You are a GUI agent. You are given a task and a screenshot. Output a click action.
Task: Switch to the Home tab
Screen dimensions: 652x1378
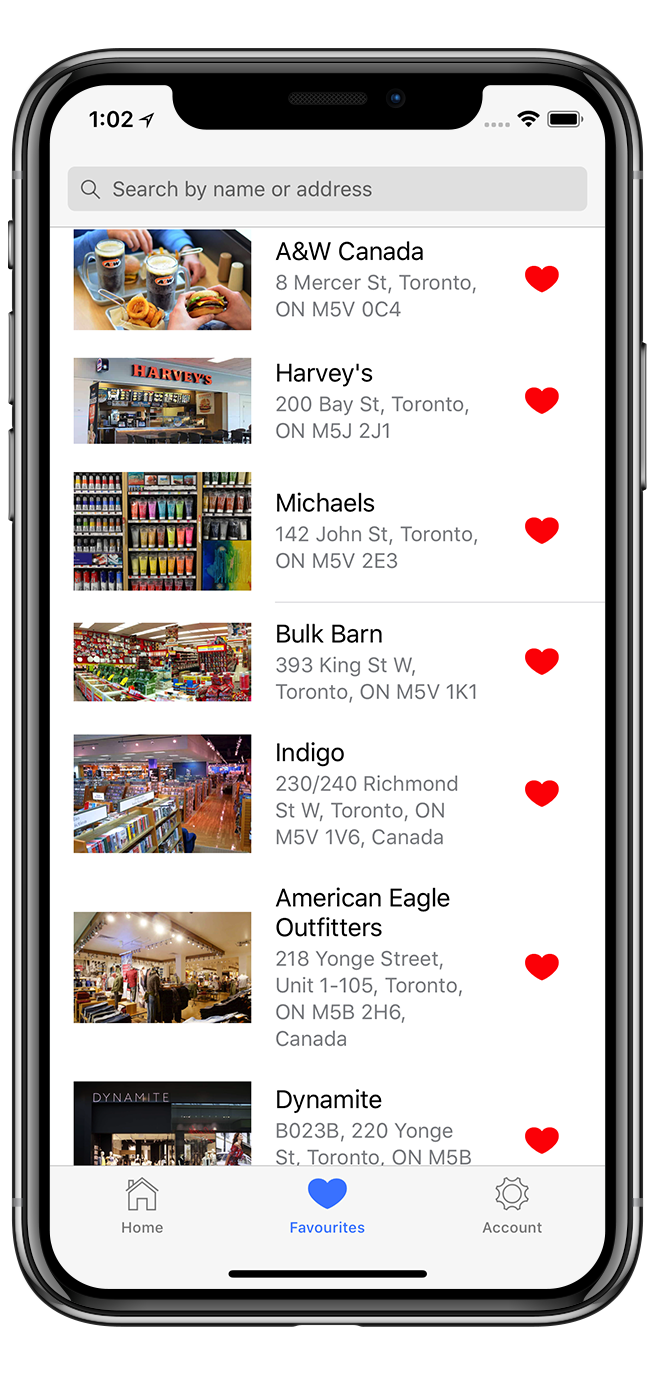coord(142,1206)
